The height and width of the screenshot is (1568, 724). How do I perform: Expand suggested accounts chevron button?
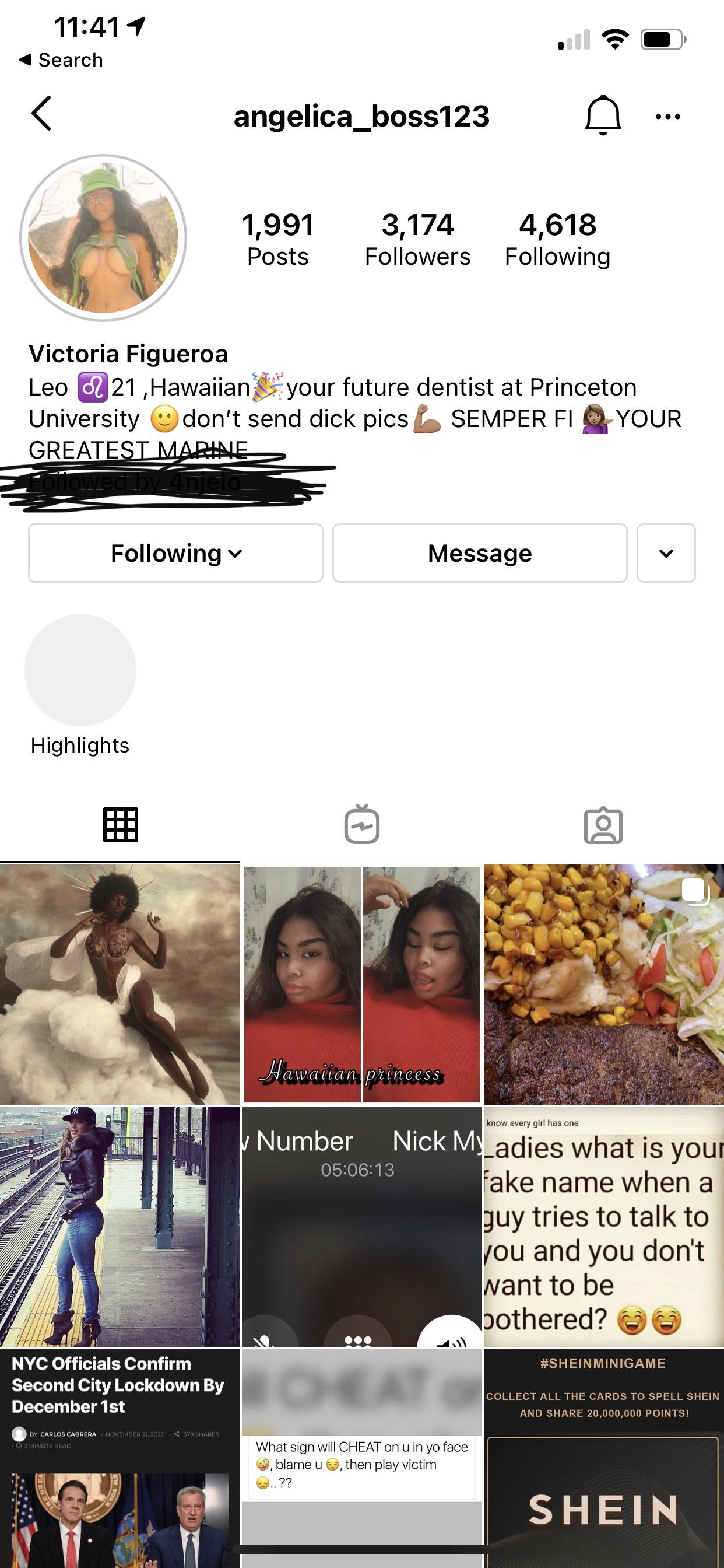(x=666, y=552)
